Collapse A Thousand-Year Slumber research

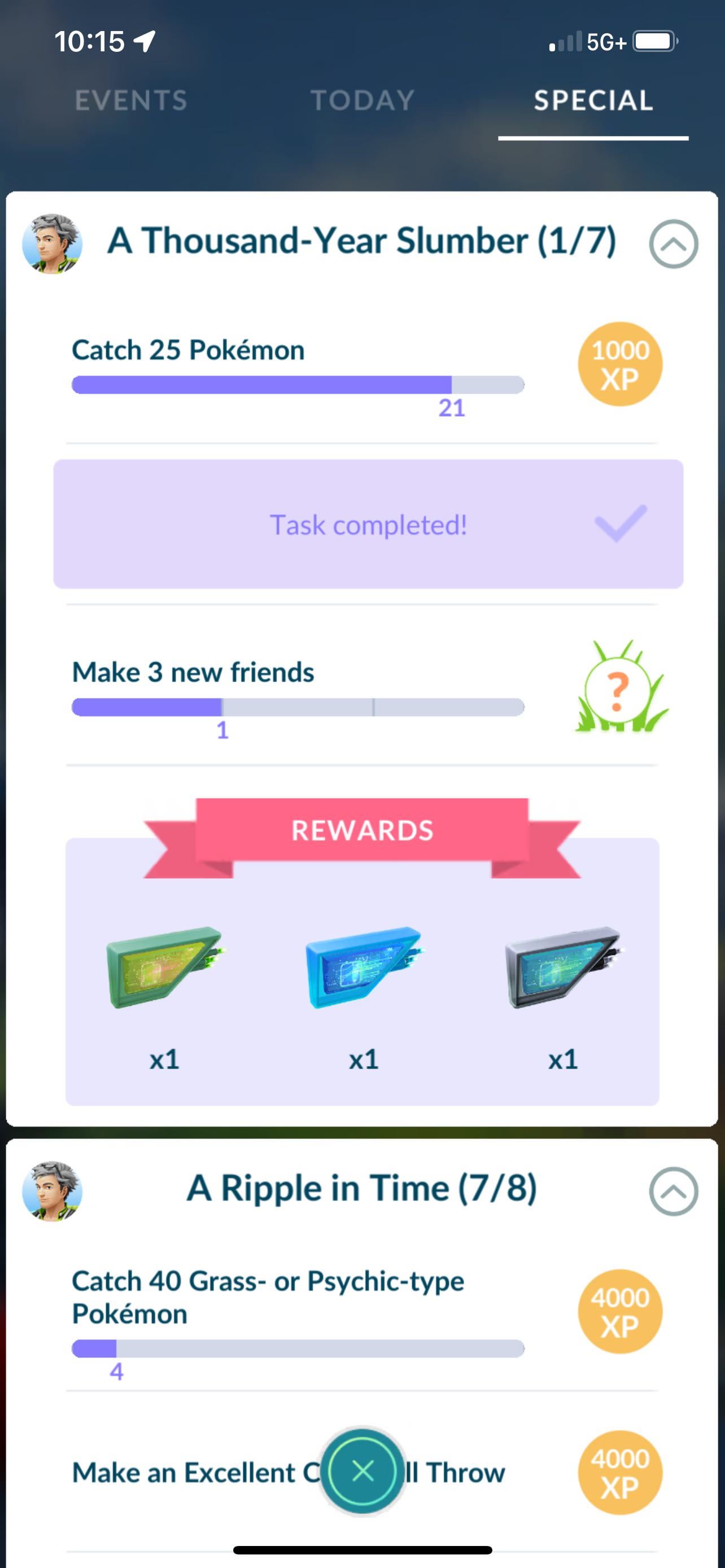pos(673,244)
